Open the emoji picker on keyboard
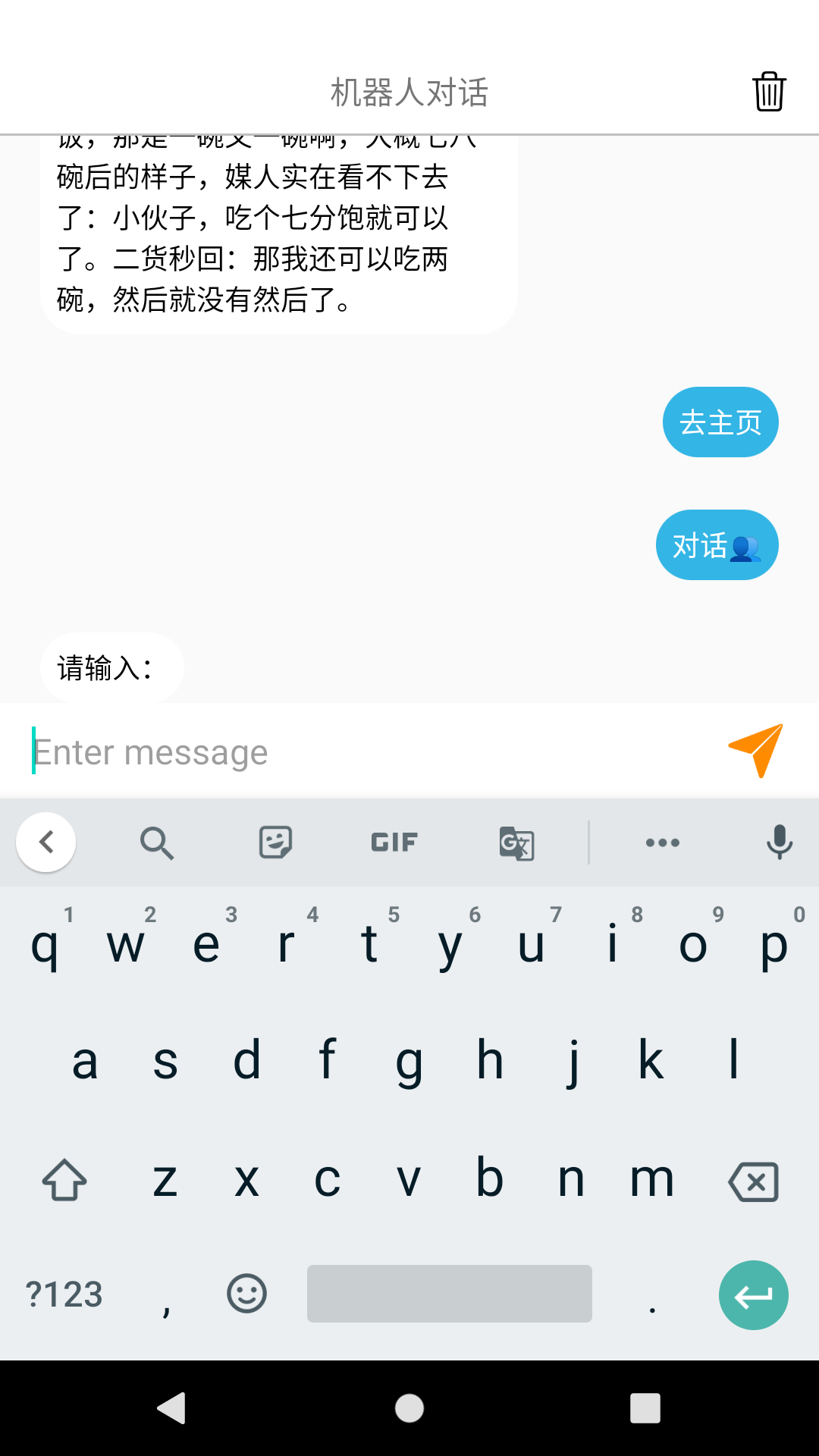Viewport: 819px width, 1456px height. tap(245, 1294)
